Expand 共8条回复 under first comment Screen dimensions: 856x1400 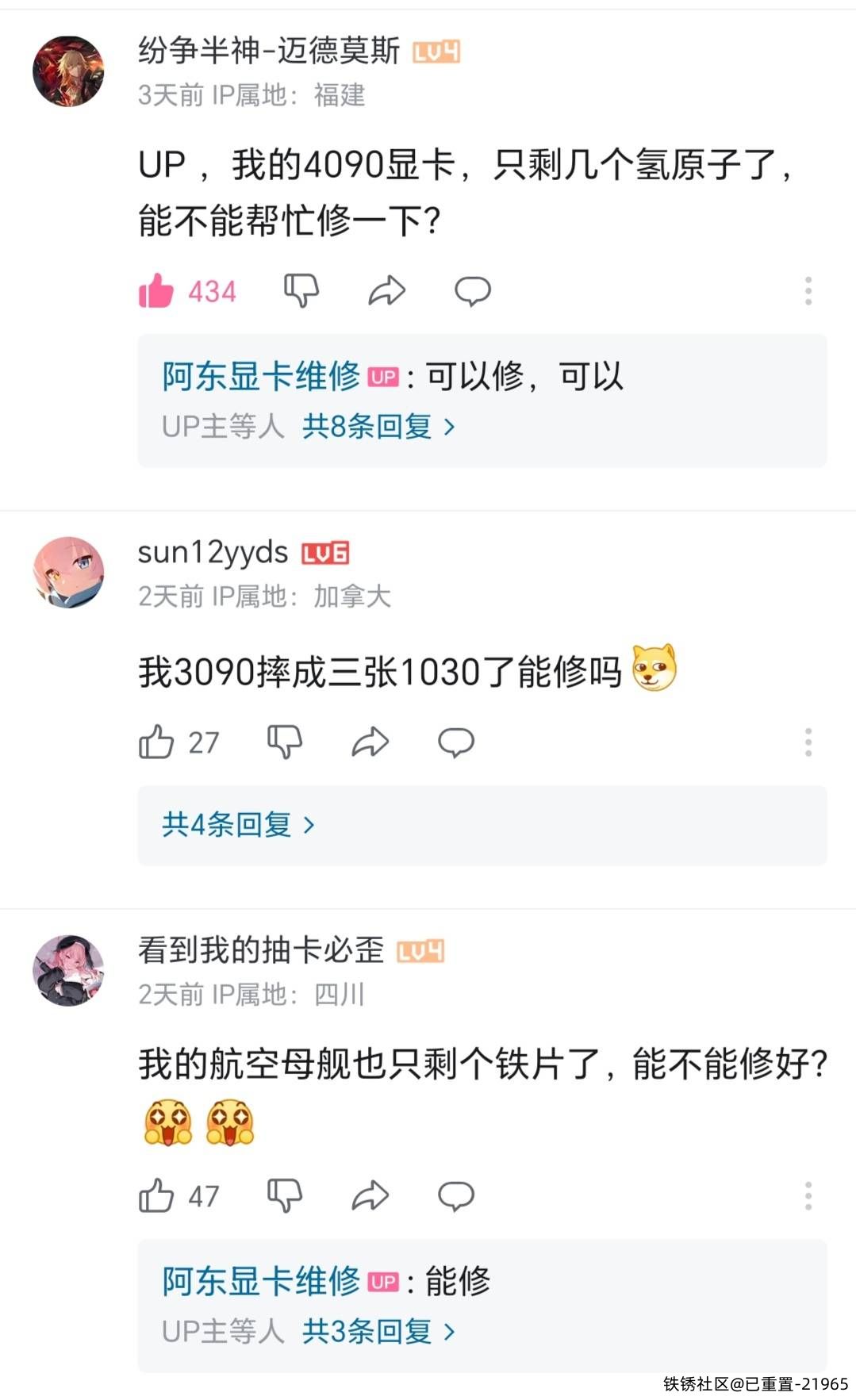coord(378,427)
